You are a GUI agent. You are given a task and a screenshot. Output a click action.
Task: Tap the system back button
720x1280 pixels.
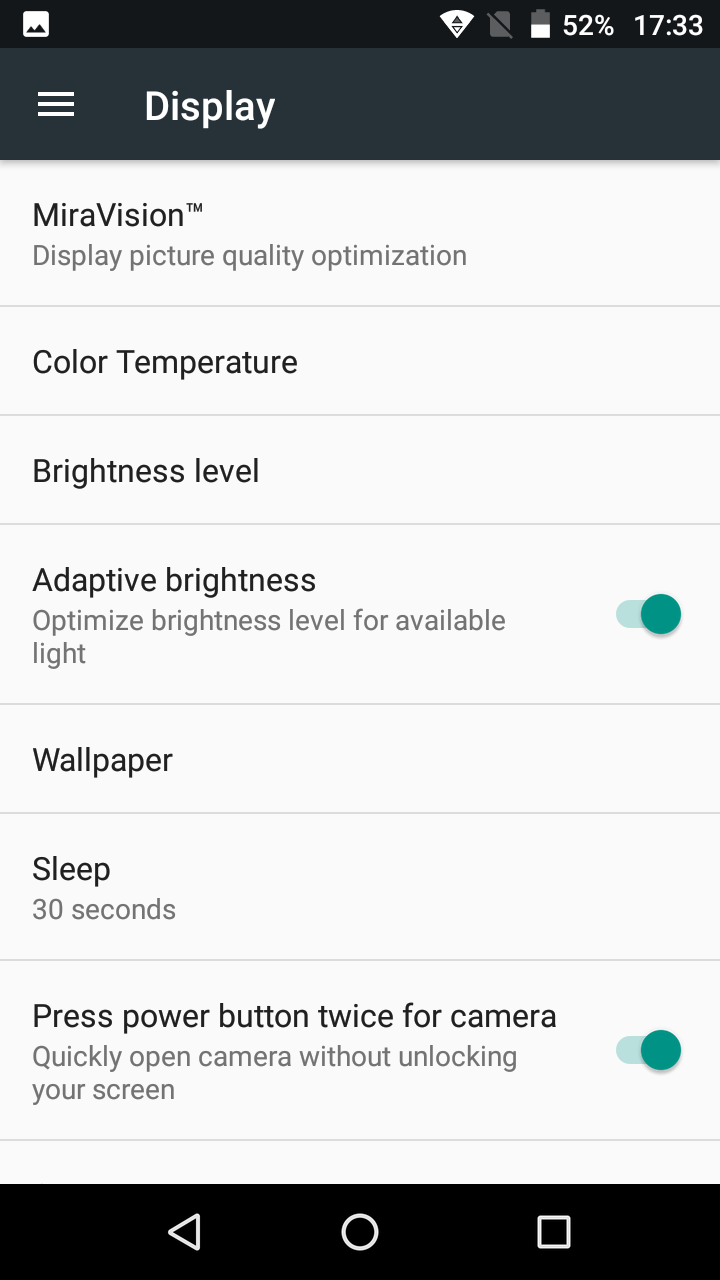click(x=185, y=1232)
